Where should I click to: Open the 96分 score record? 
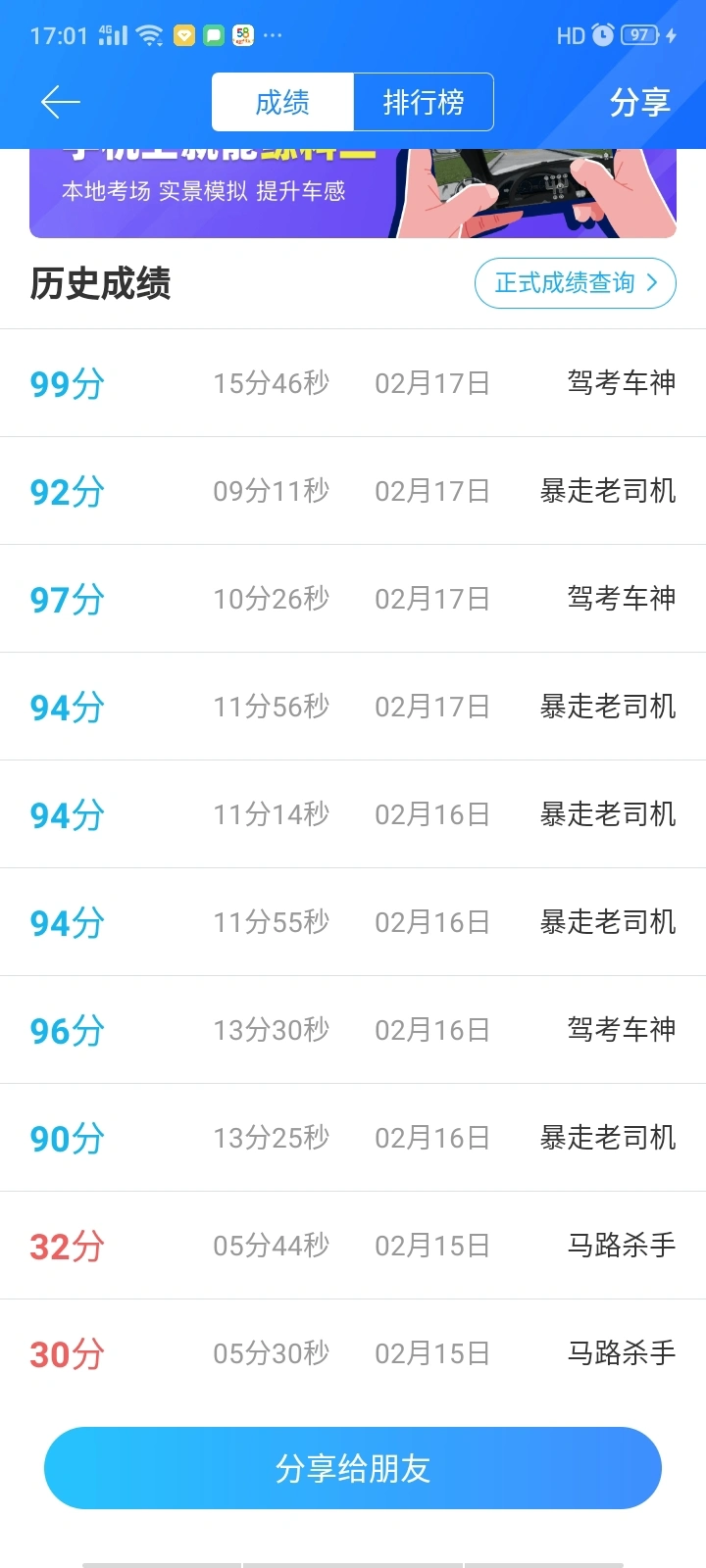click(x=353, y=1030)
